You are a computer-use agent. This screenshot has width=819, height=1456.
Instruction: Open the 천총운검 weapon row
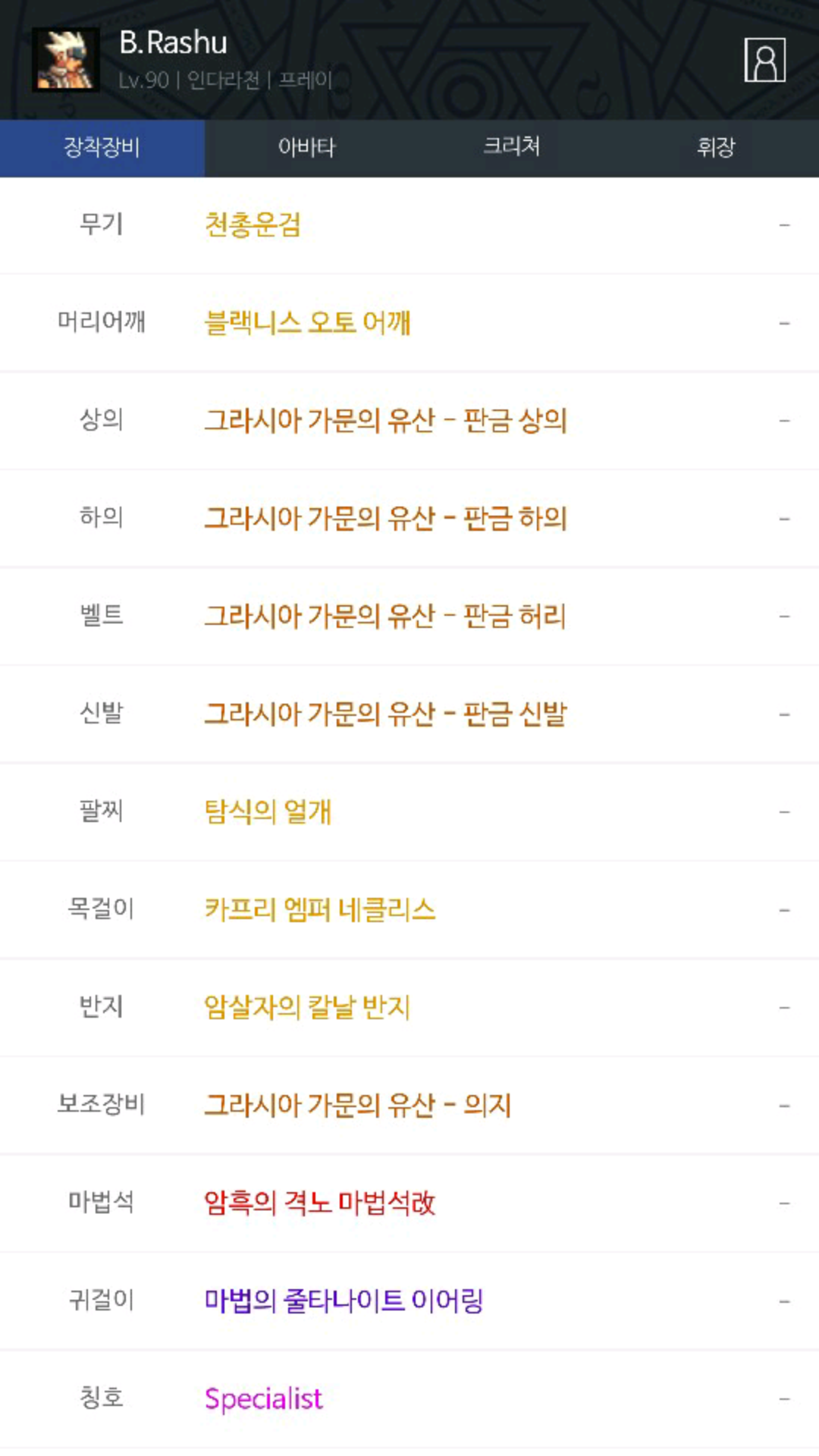click(253, 225)
